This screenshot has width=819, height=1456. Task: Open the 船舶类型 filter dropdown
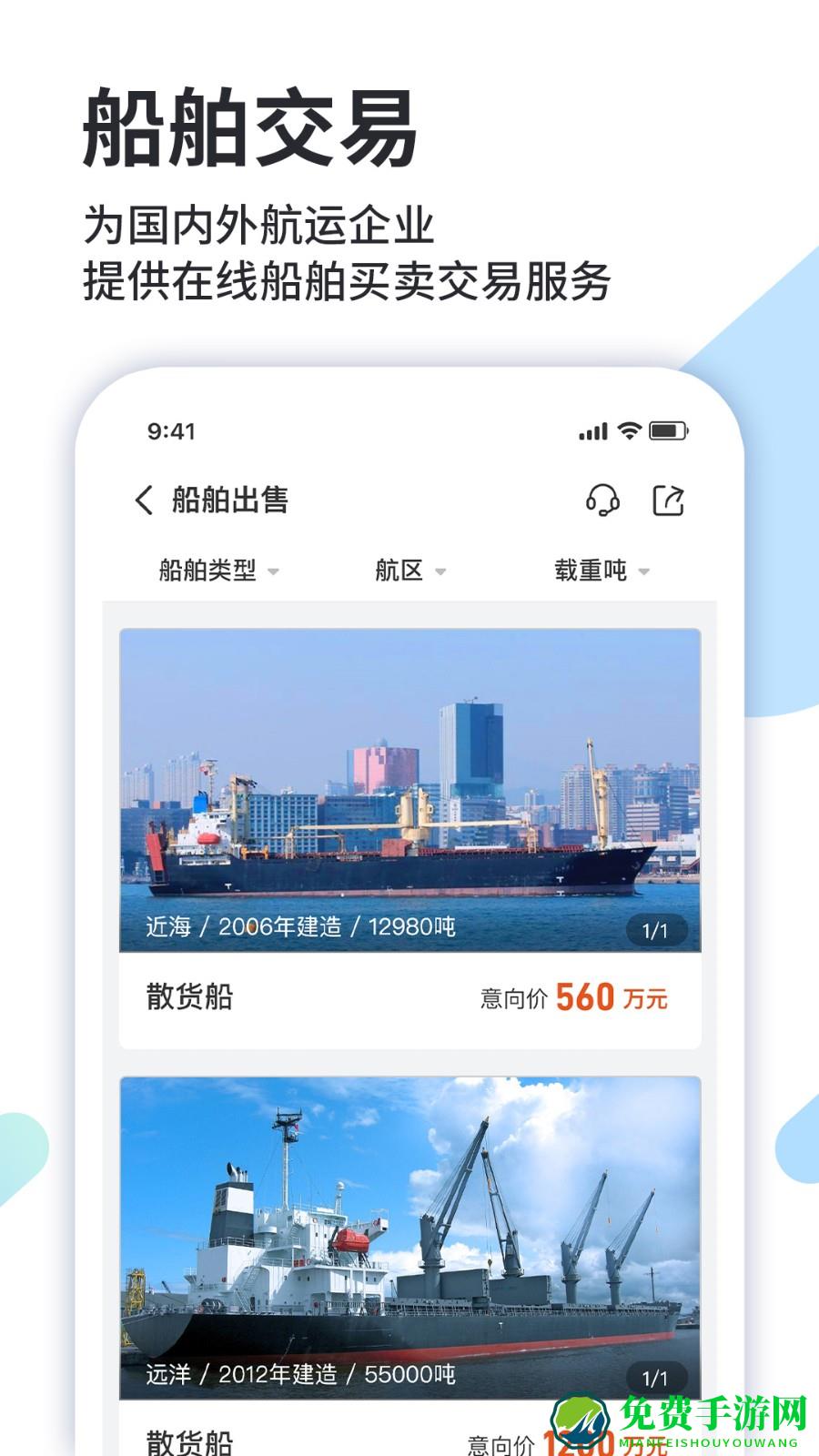click(x=217, y=571)
